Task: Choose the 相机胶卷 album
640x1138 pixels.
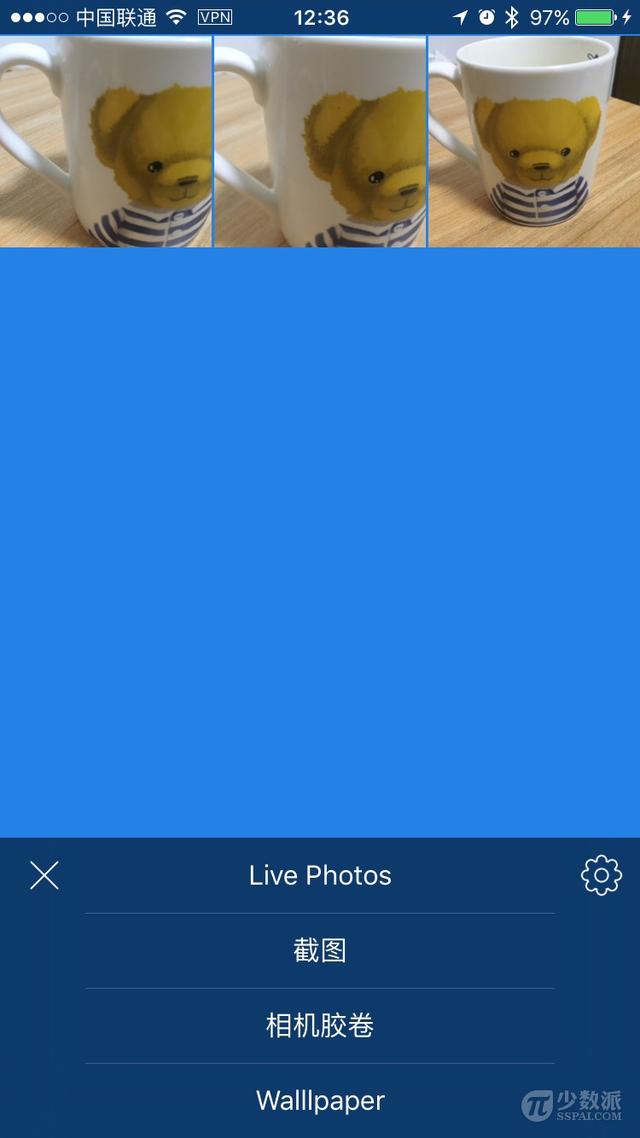Action: [x=320, y=1026]
